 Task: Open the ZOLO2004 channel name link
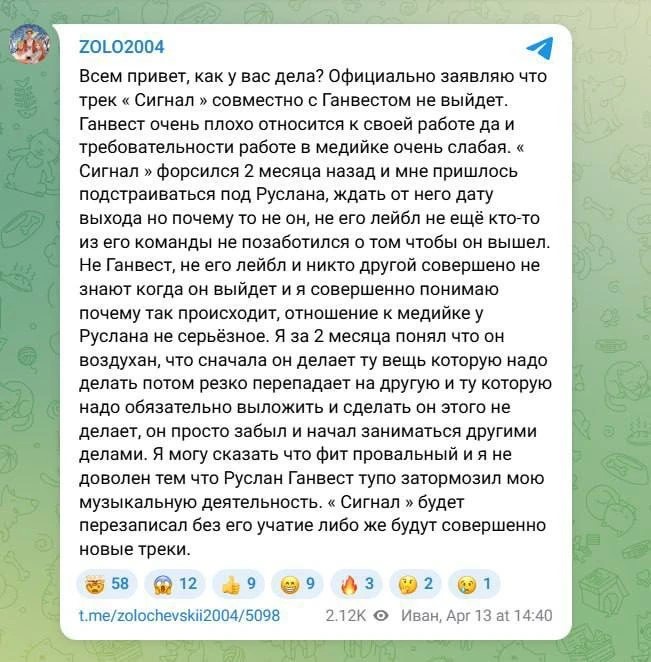click(120, 47)
